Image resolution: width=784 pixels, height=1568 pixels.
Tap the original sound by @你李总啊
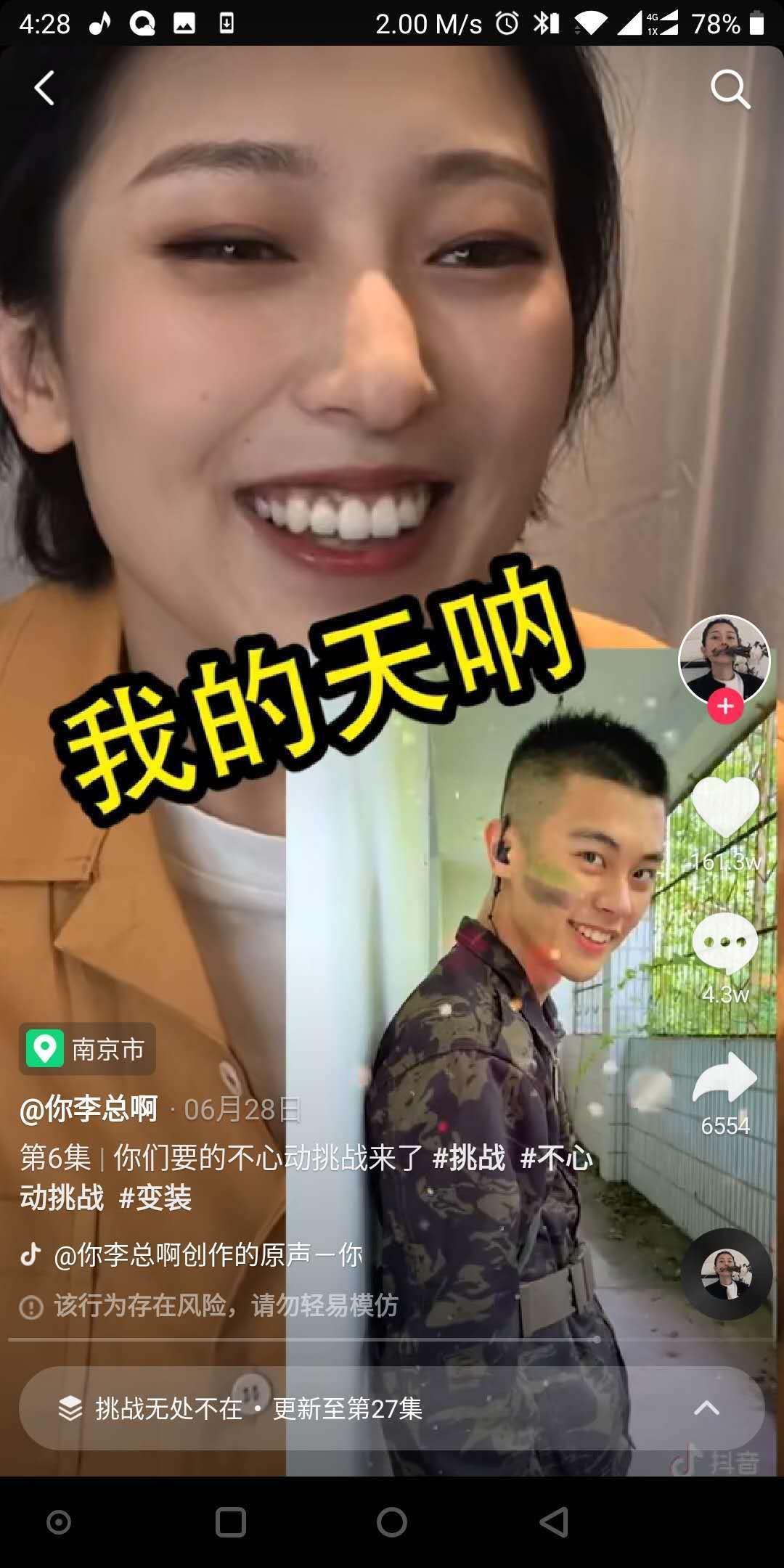[208, 1255]
